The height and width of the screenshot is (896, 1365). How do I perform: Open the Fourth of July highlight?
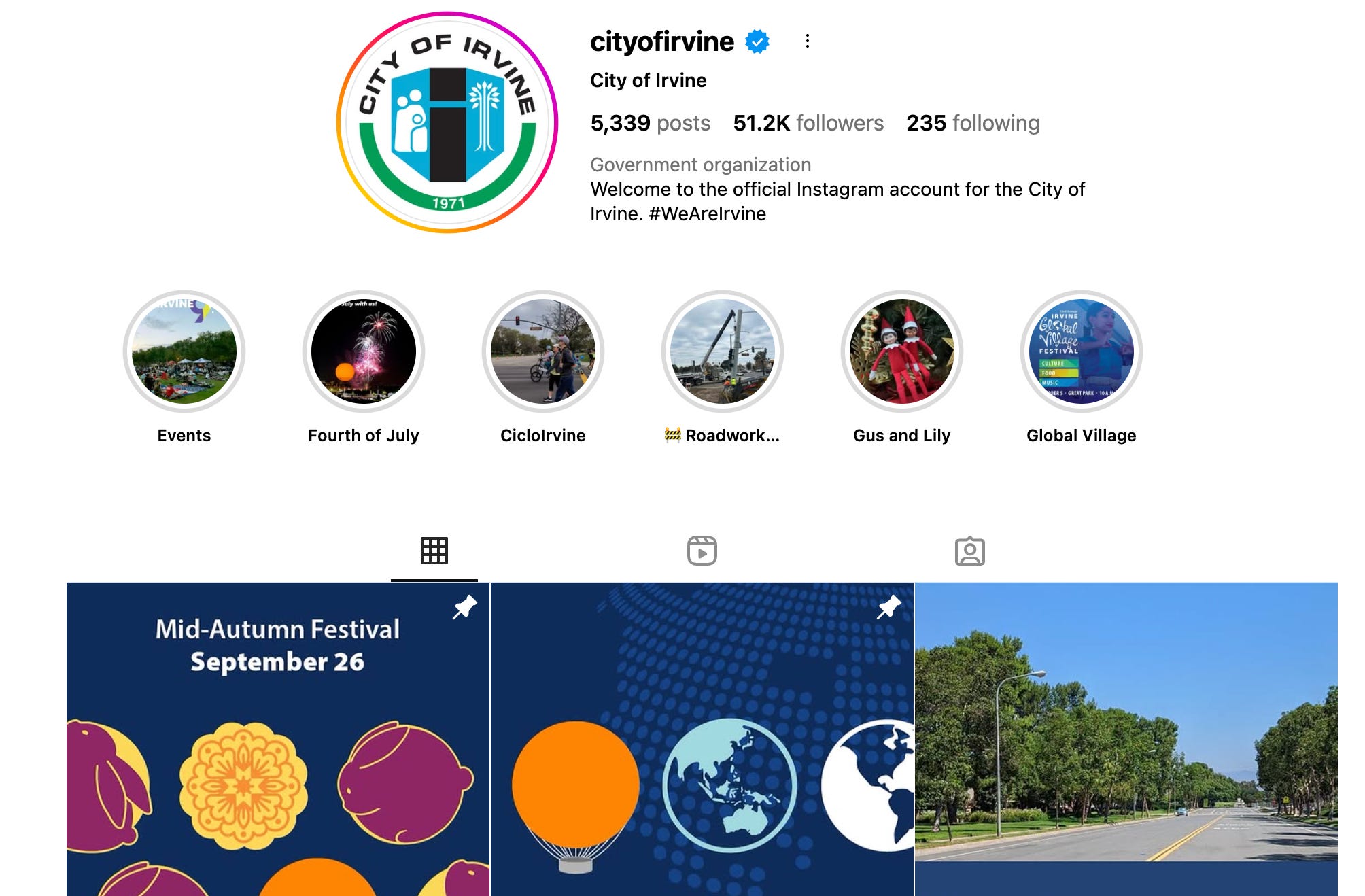(363, 351)
